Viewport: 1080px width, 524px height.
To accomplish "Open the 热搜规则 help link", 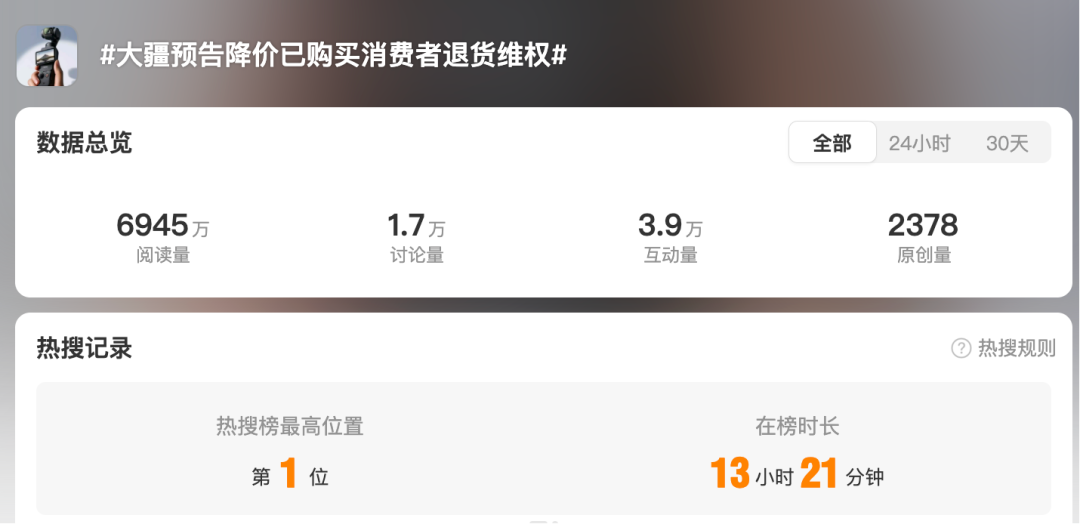I will click(1003, 348).
